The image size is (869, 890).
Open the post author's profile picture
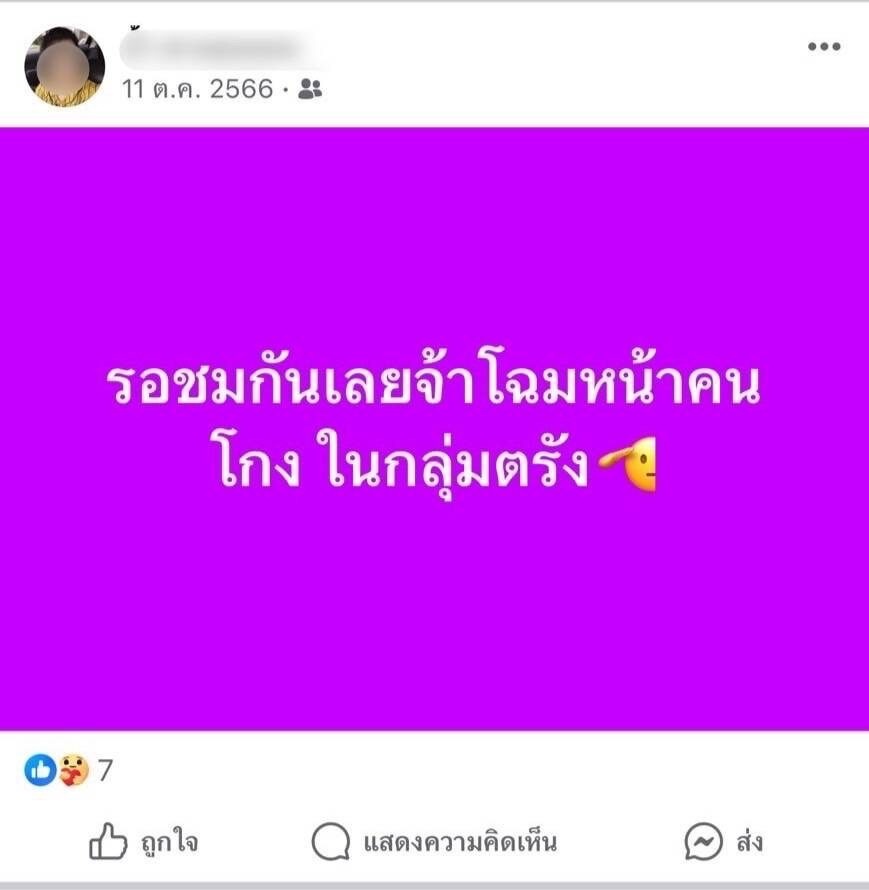(64, 66)
